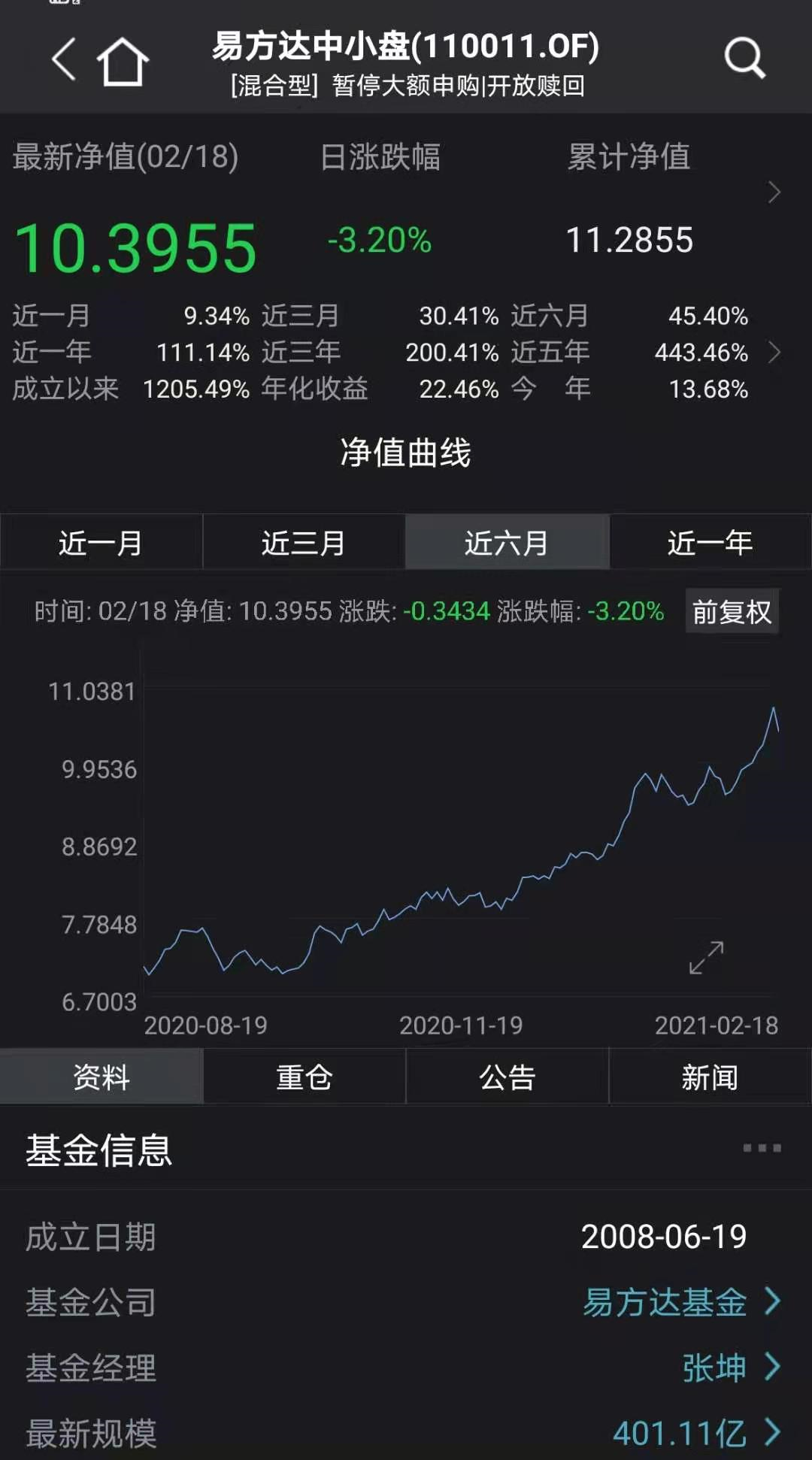
Task: Expand net value details via the 累计净值 chevron
Action: [x=774, y=192]
